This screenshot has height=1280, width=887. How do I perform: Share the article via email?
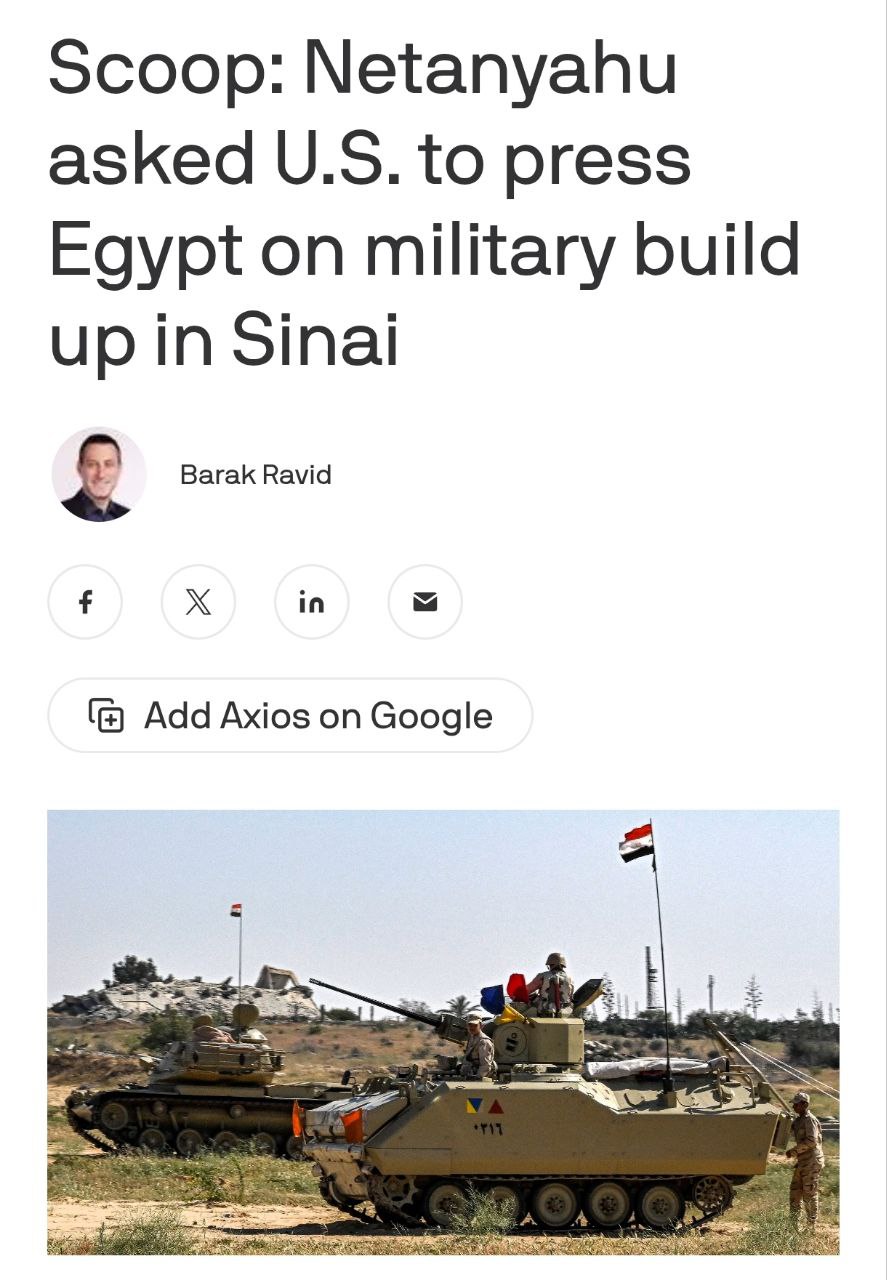(425, 602)
